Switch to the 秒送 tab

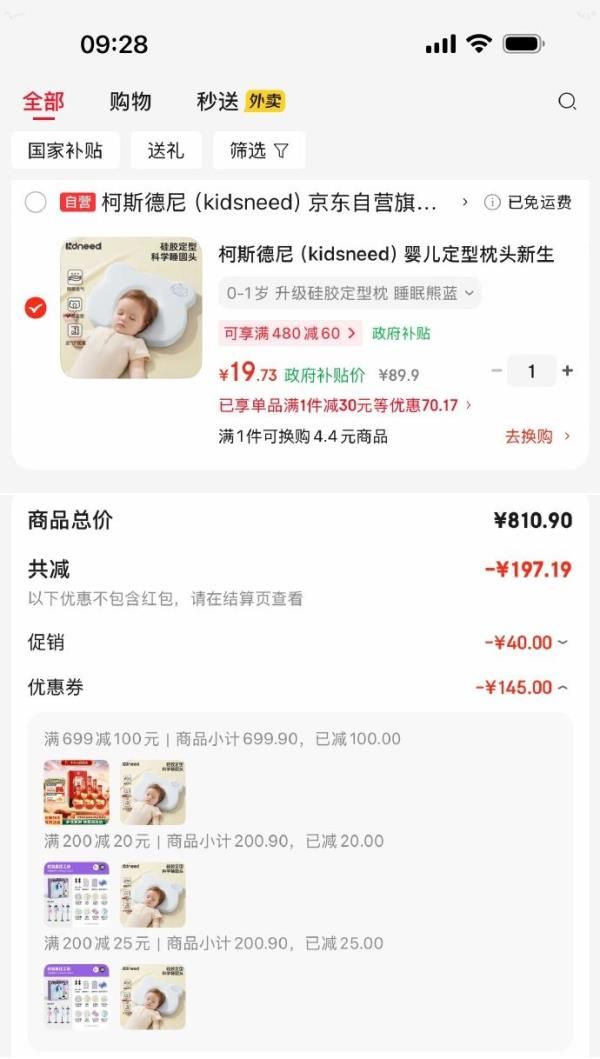pyautogui.click(x=217, y=101)
